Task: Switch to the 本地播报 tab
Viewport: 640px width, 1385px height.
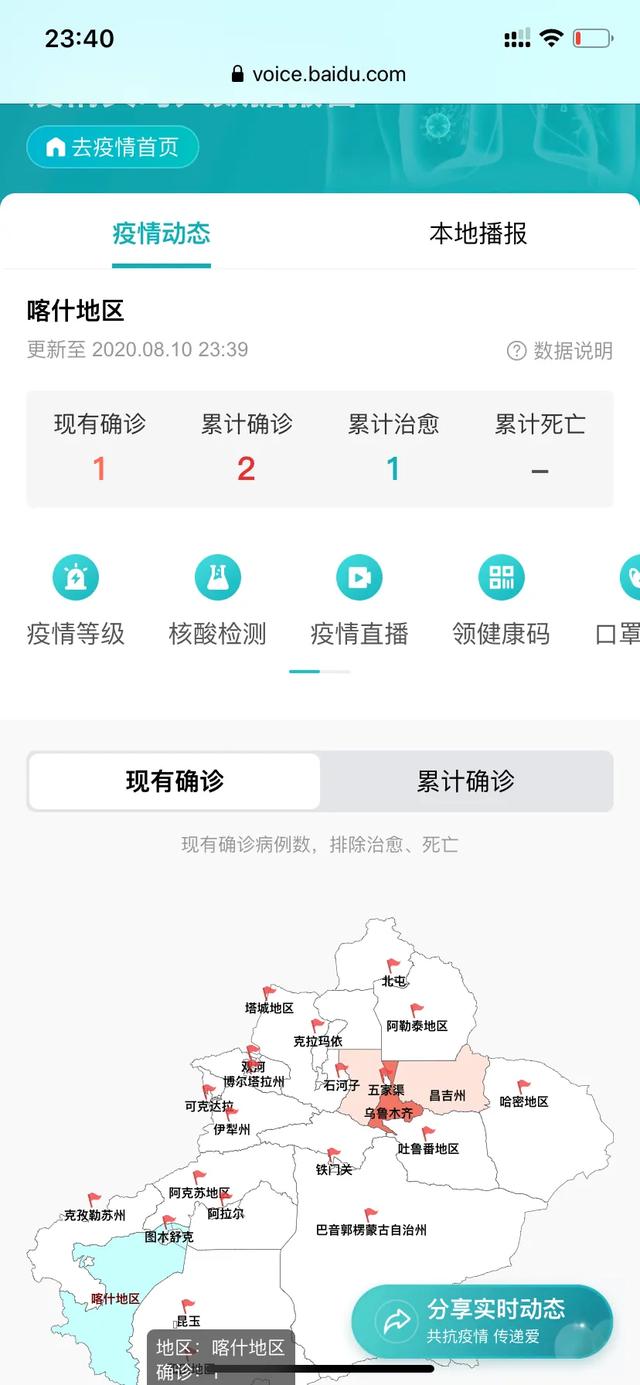Action: coord(478,234)
